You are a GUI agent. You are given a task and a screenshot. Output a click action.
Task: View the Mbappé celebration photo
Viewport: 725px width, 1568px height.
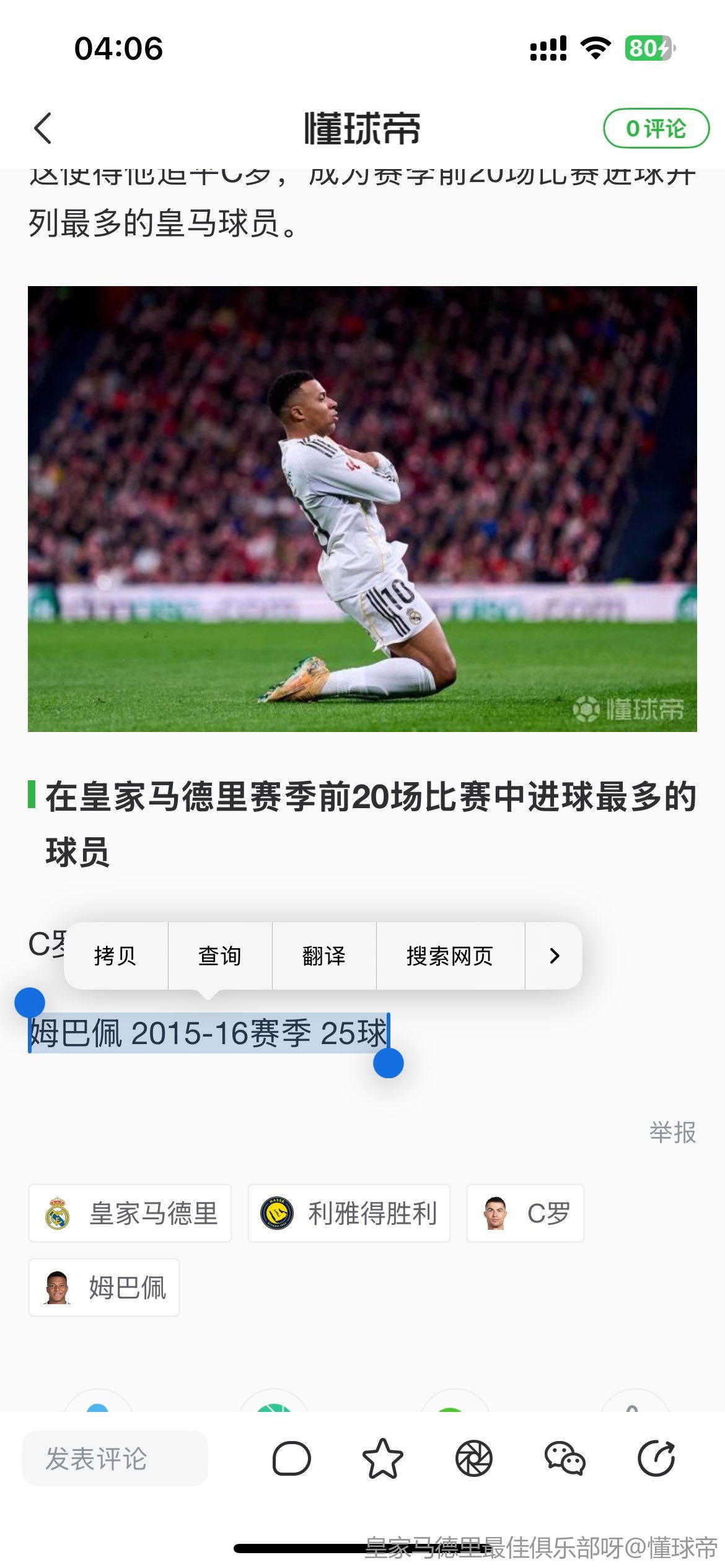click(362, 508)
